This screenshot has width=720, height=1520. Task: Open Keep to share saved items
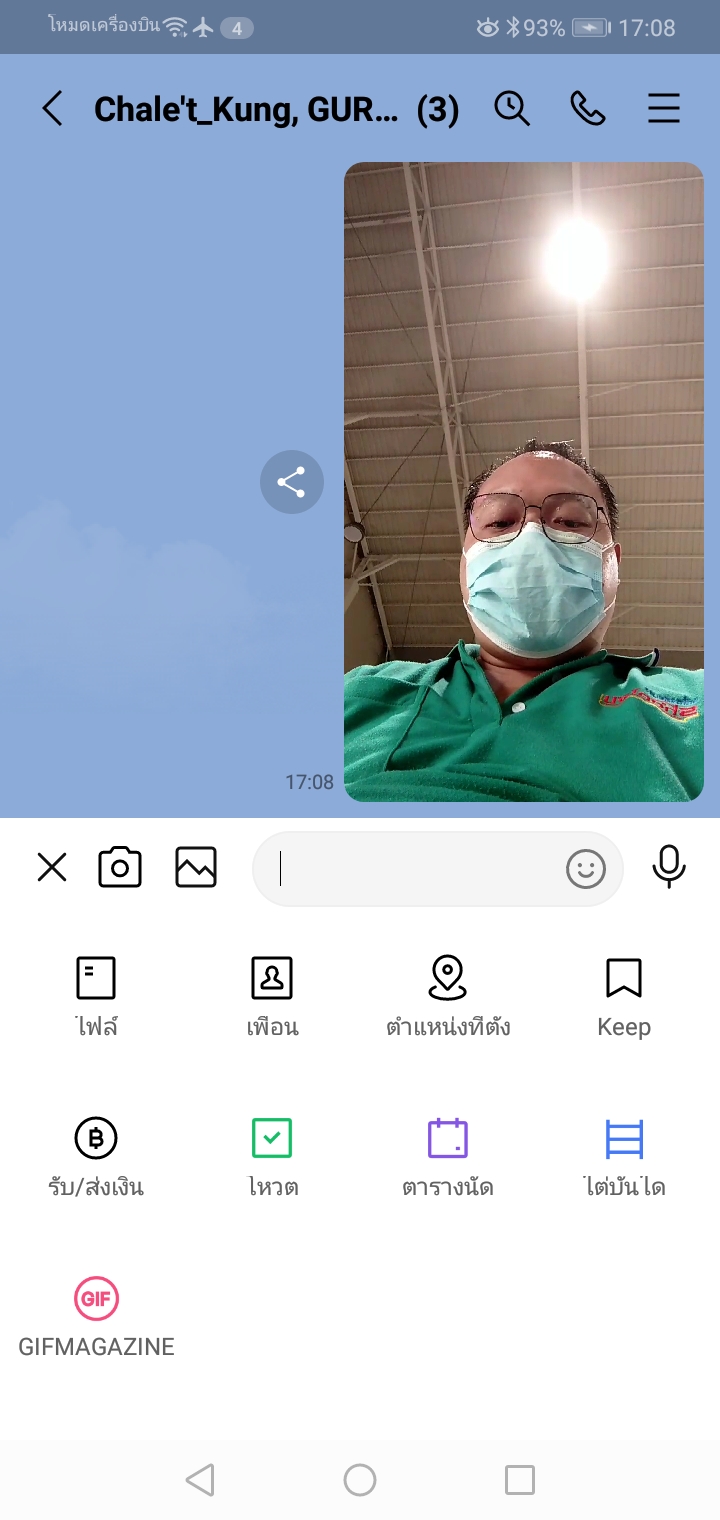(624, 995)
